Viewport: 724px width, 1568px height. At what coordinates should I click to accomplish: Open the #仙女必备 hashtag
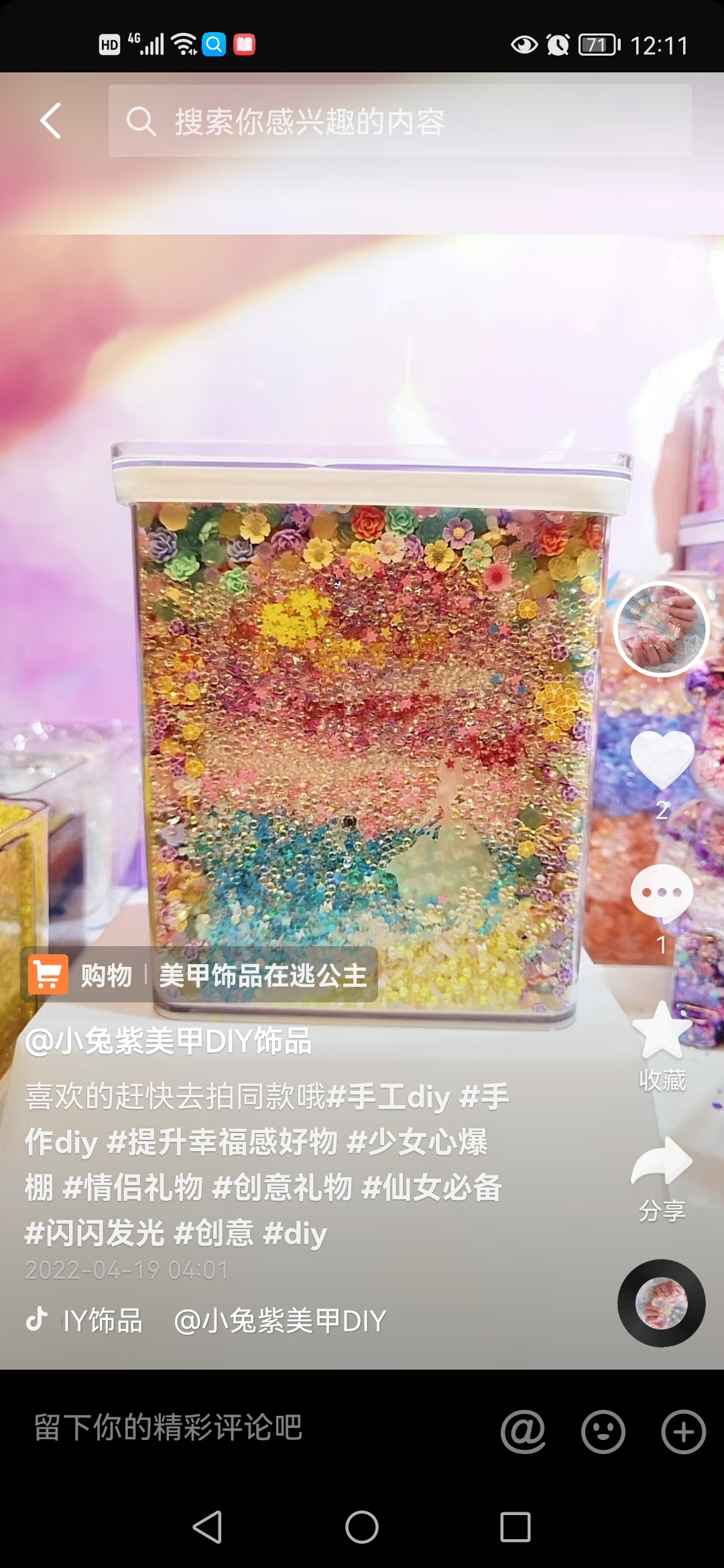[432, 1187]
